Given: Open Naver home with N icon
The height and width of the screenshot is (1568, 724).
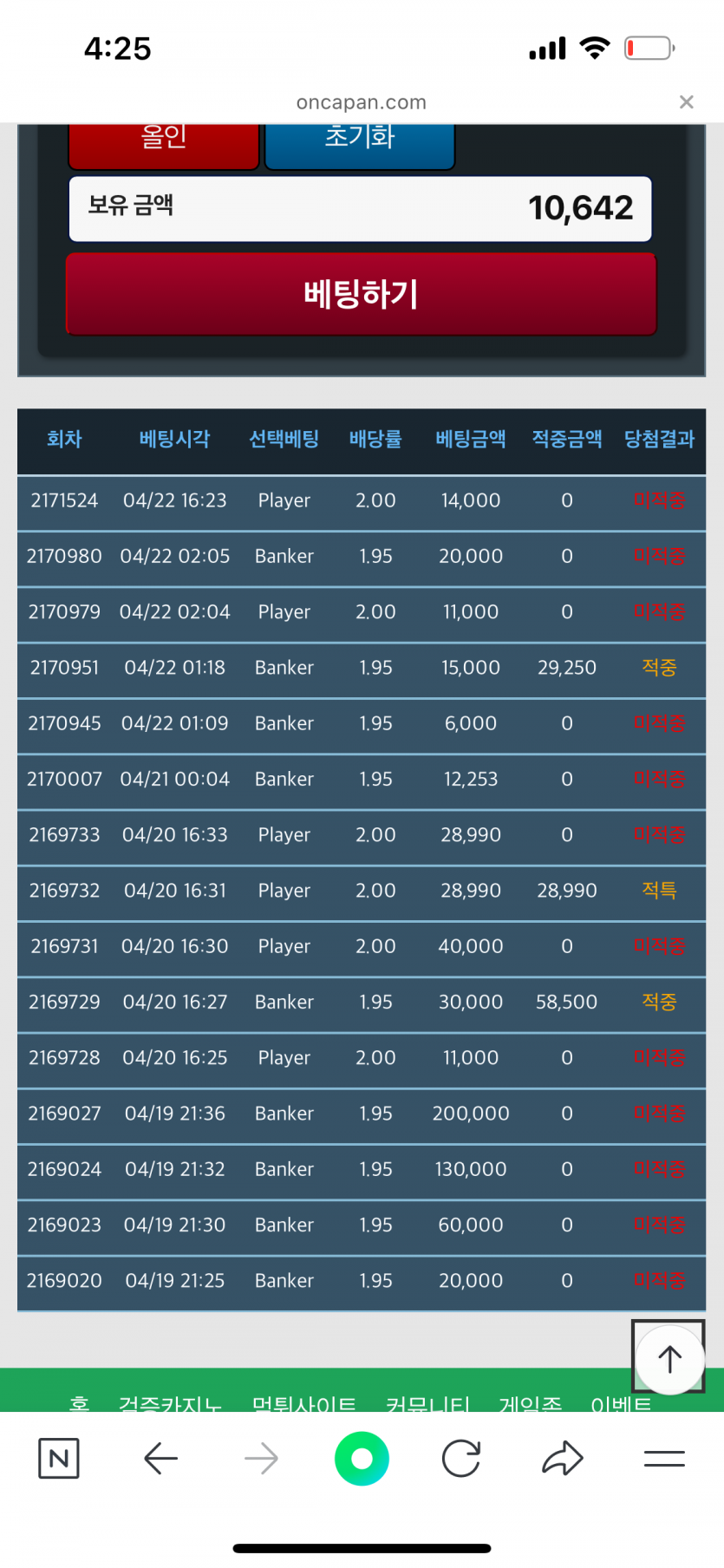Looking at the screenshot, I should point(59,1459).
